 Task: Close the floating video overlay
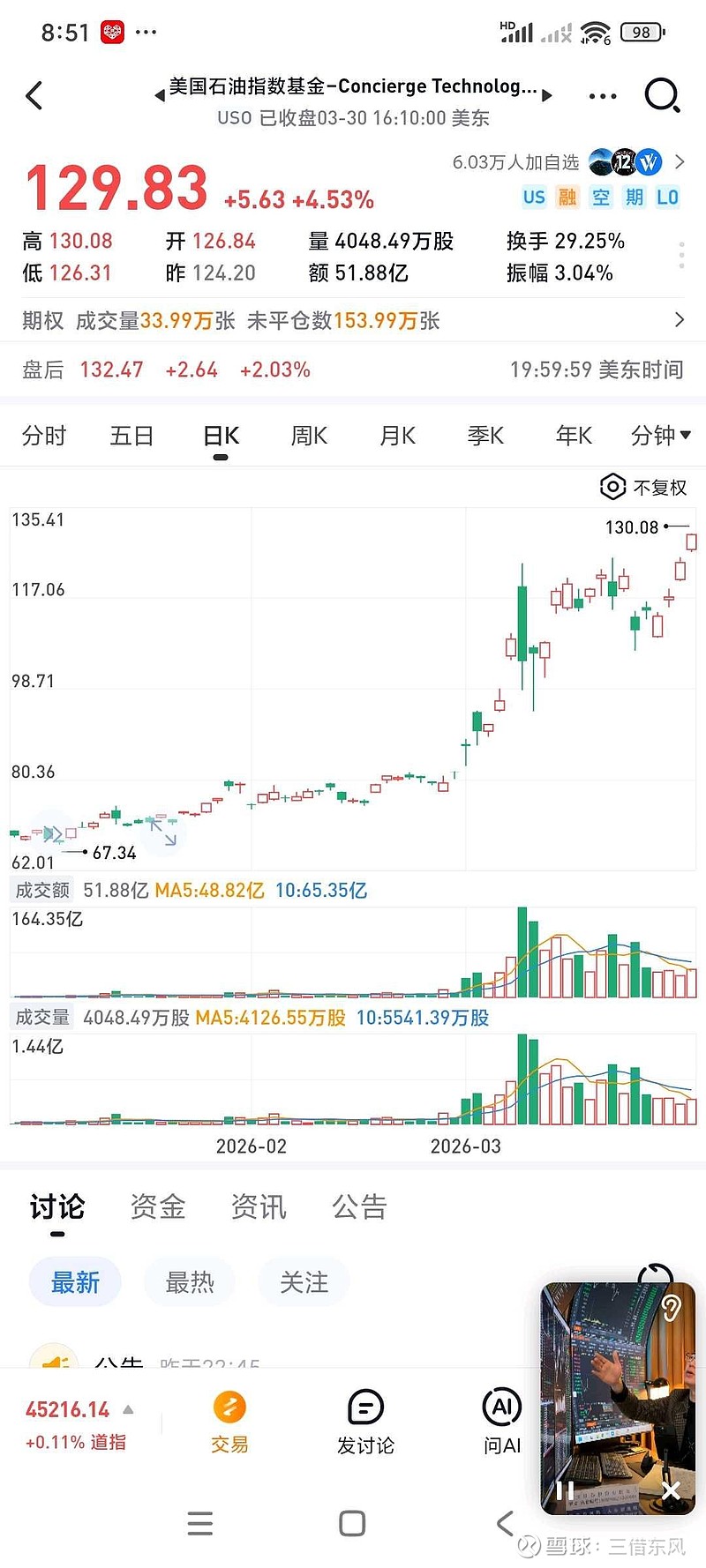tap(672, 1490)
